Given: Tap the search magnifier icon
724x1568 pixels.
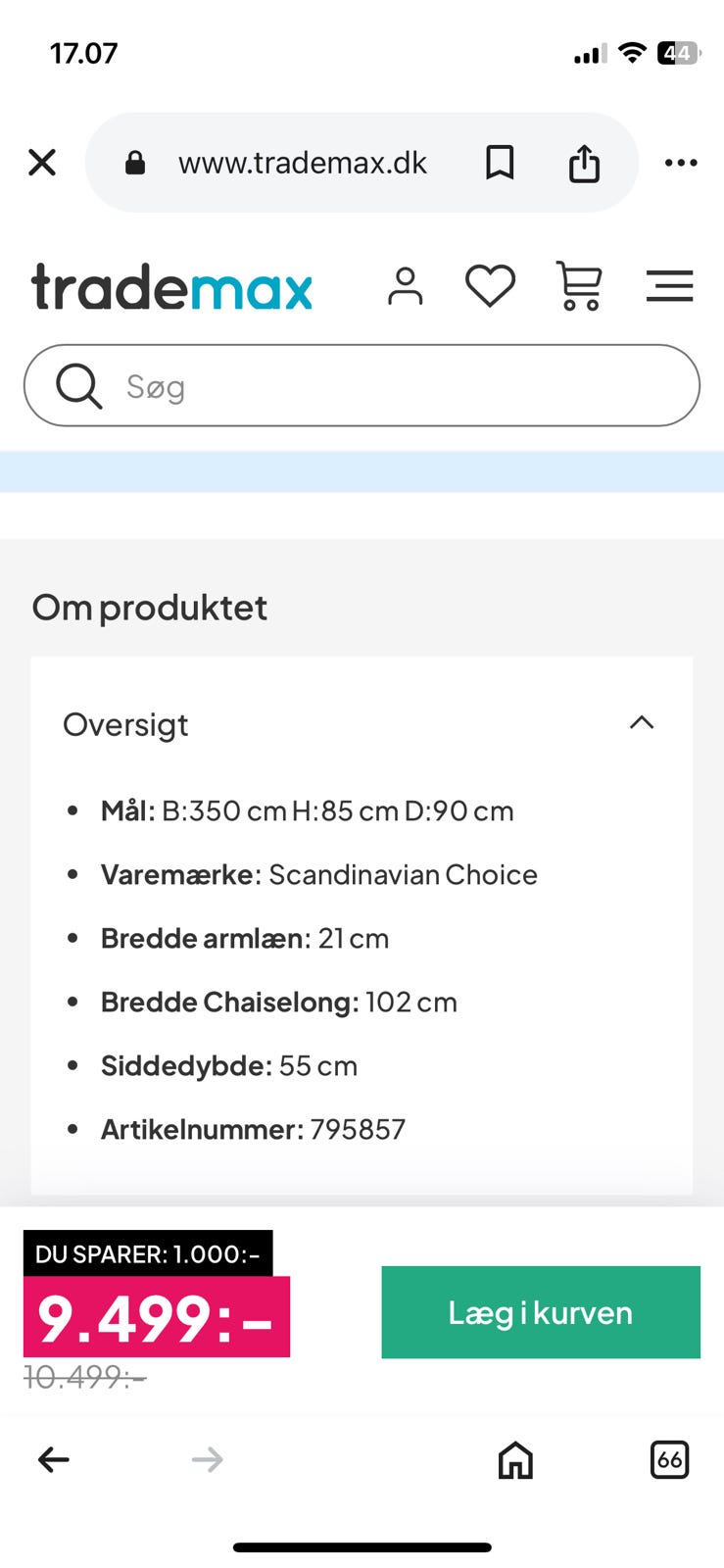Looking at the screenshot, I should (x=78, y=385).
